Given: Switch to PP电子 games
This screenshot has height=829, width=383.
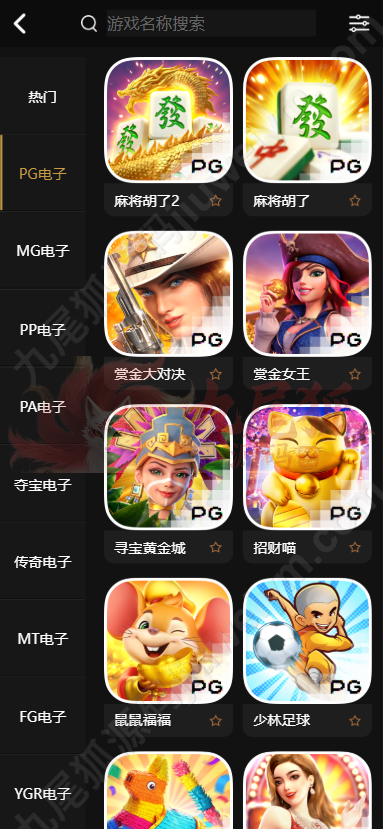Looking at the screenshot, I should point(42,328).
